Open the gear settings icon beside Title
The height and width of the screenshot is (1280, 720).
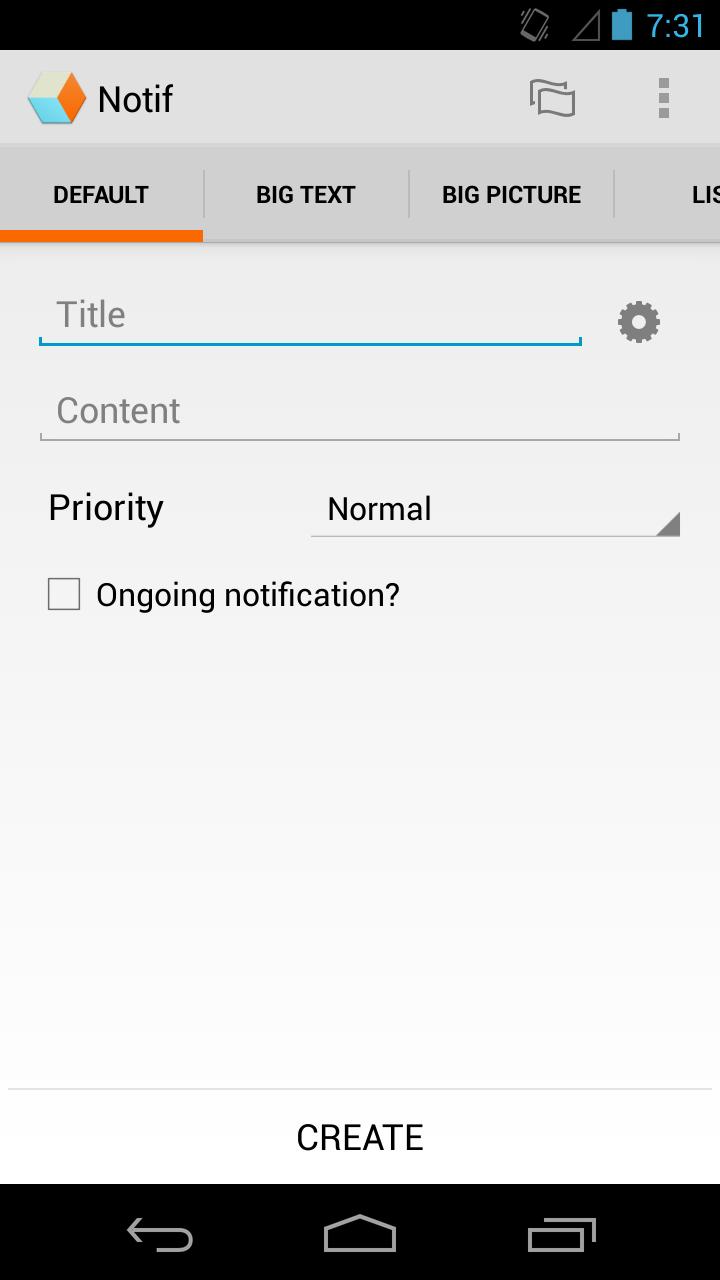point(639,322)
